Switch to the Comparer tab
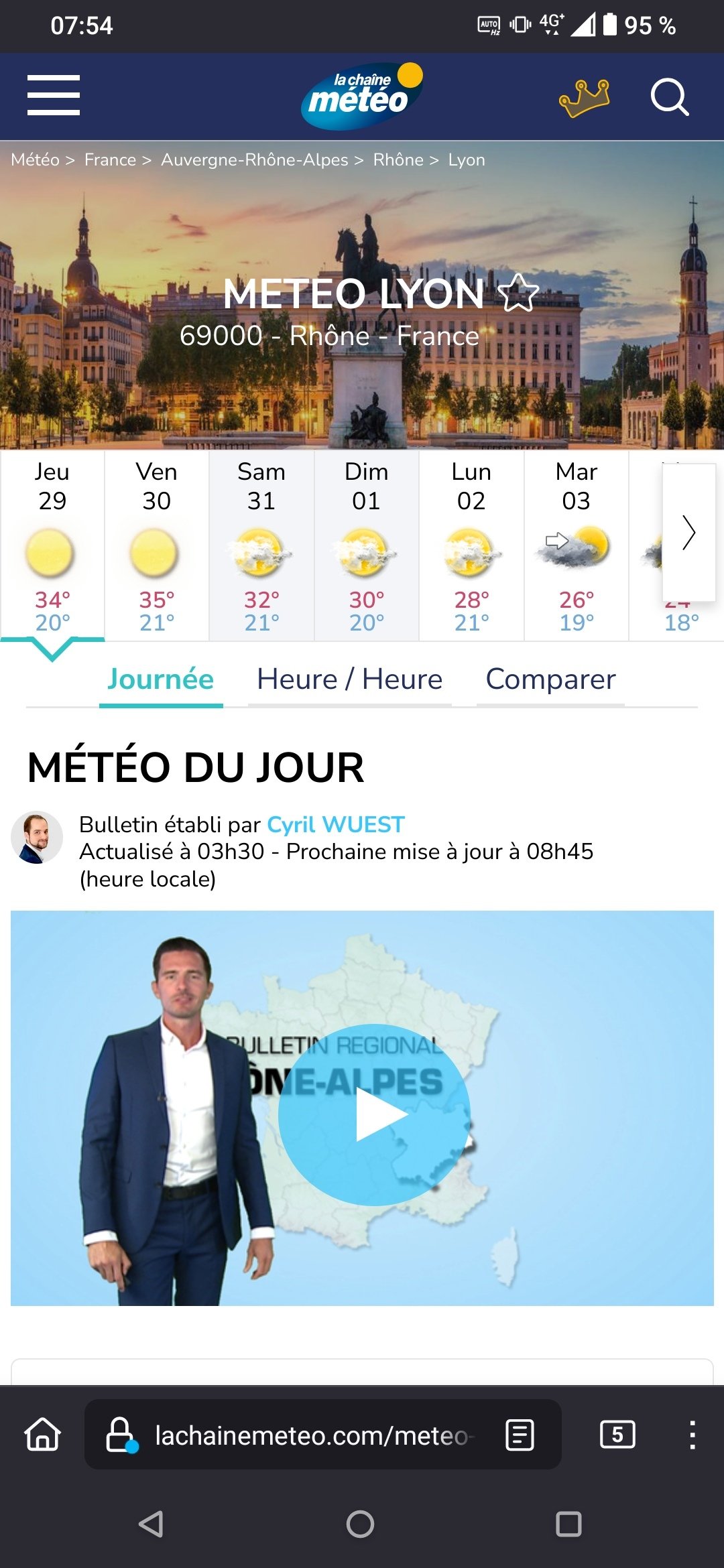Screen dimensions: 724x1568 [x=550, y=679]
